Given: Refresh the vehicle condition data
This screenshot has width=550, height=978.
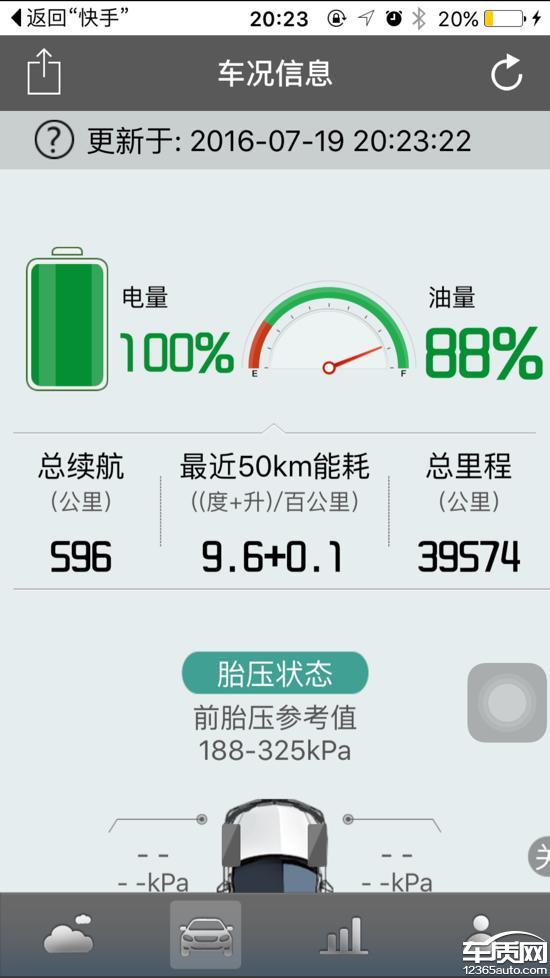Looking at the screenshot, I should 506,72.
